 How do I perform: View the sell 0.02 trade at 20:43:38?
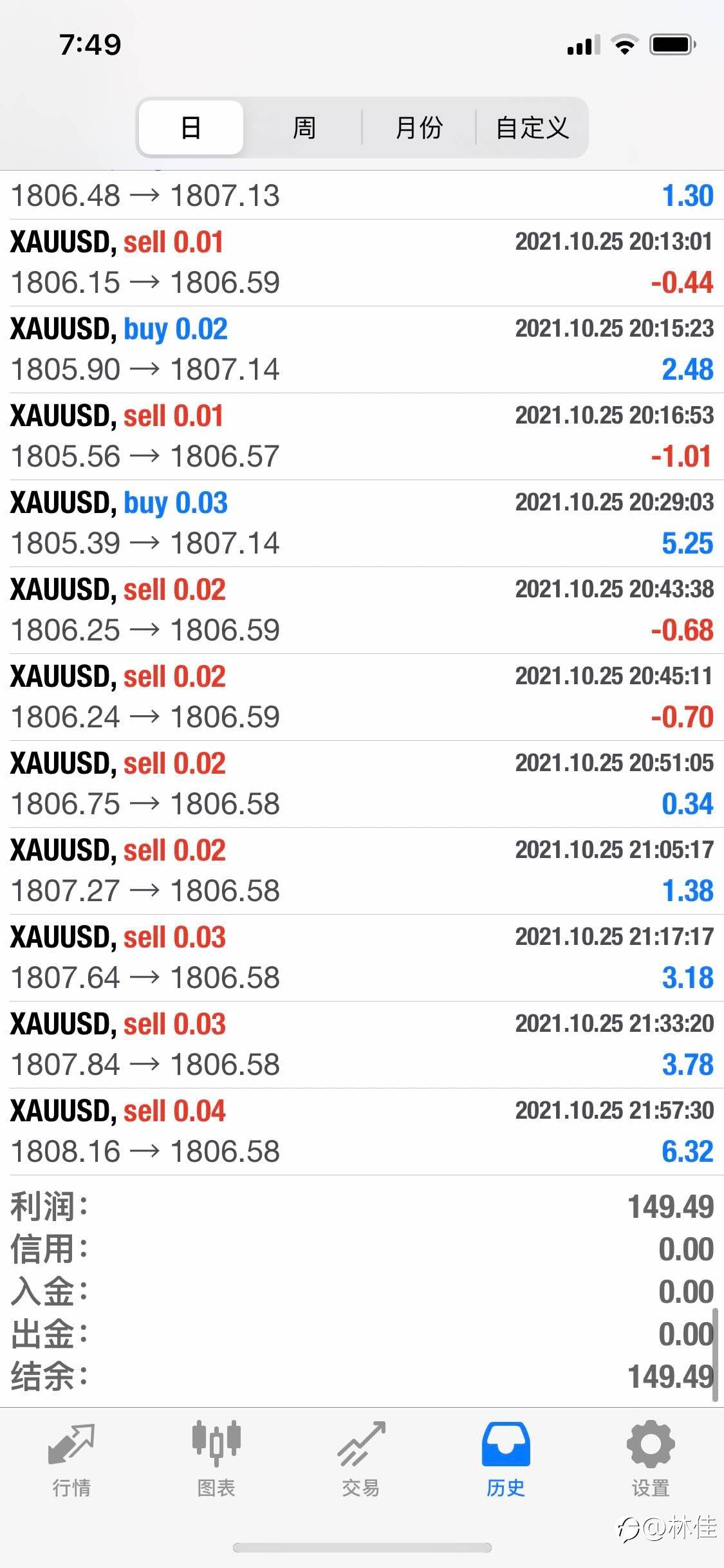tap(362, 610)
